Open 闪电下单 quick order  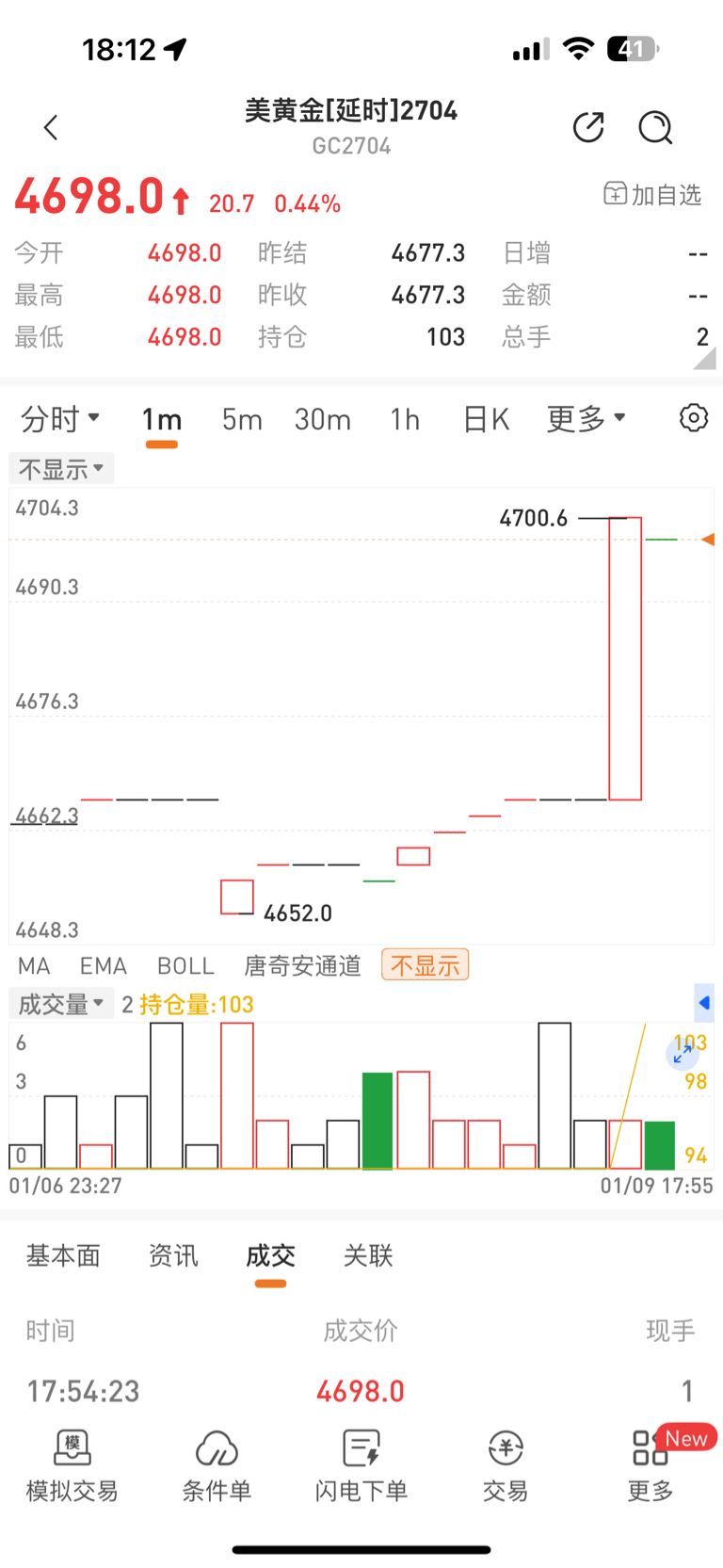point(361,1465)
